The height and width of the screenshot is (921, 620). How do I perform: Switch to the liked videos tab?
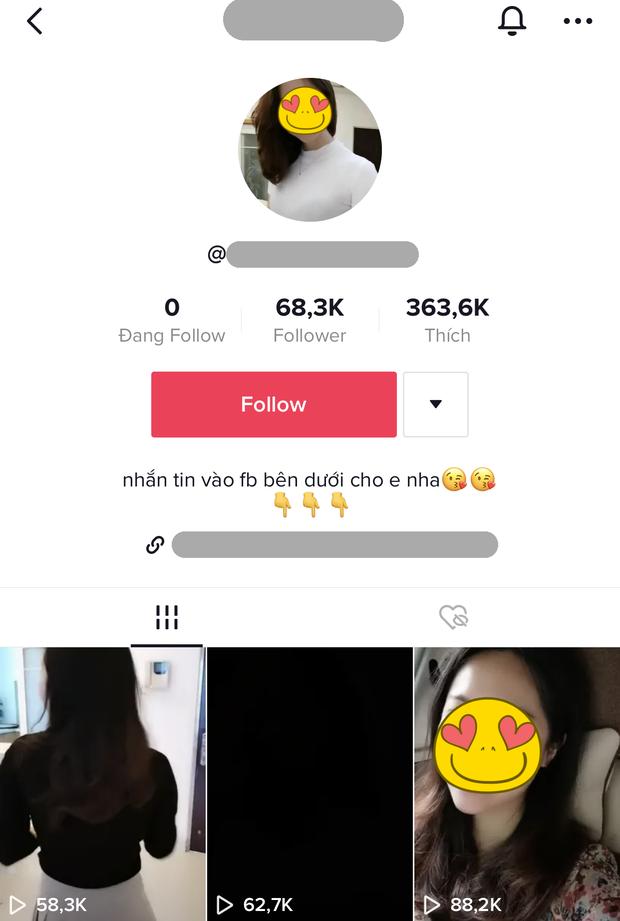tap(454, 618)
